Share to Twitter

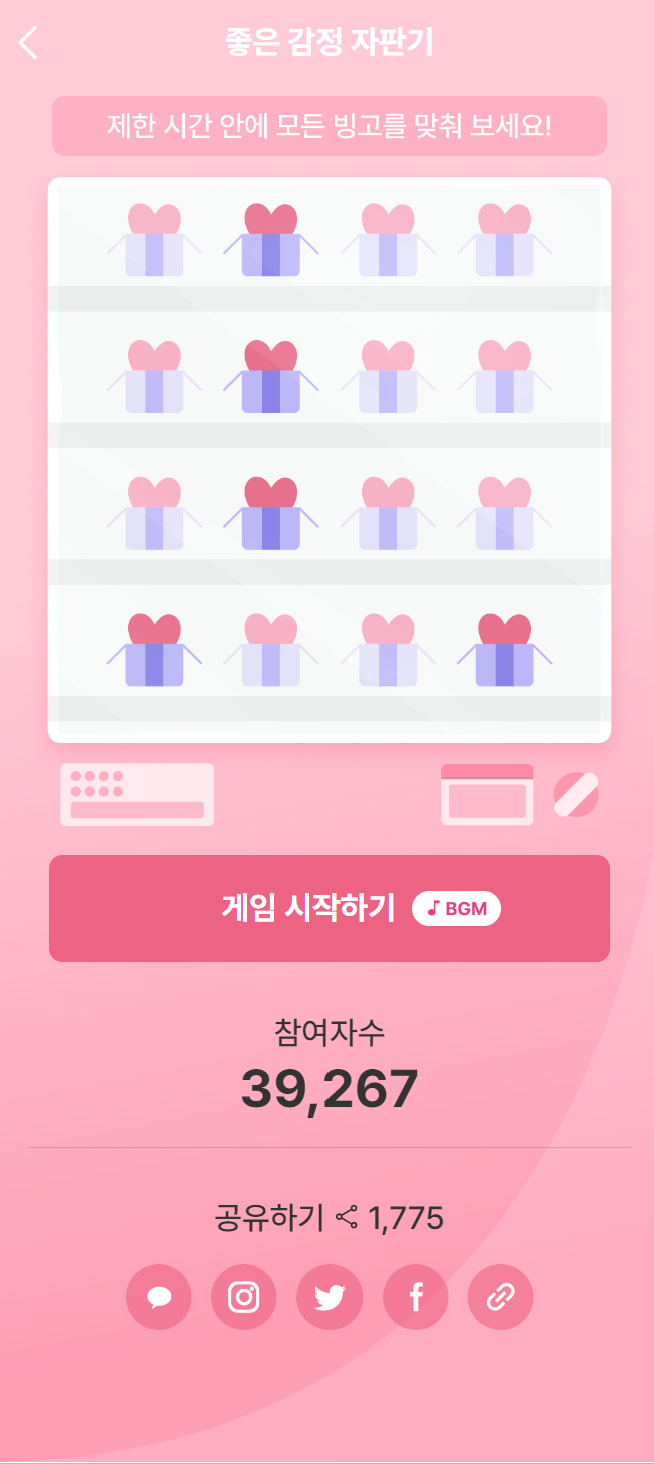[329, 1297]
